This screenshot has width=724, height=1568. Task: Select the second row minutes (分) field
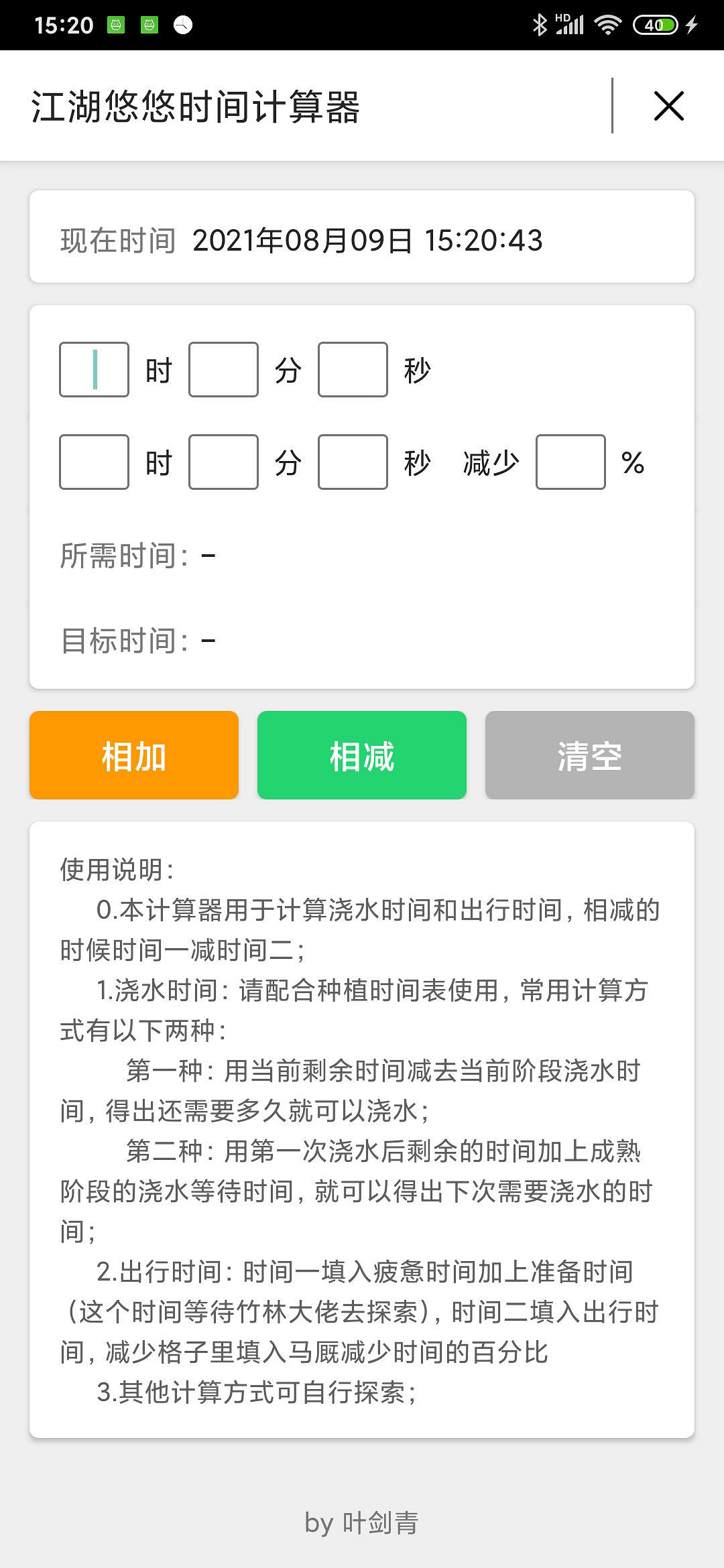(223, 462)
